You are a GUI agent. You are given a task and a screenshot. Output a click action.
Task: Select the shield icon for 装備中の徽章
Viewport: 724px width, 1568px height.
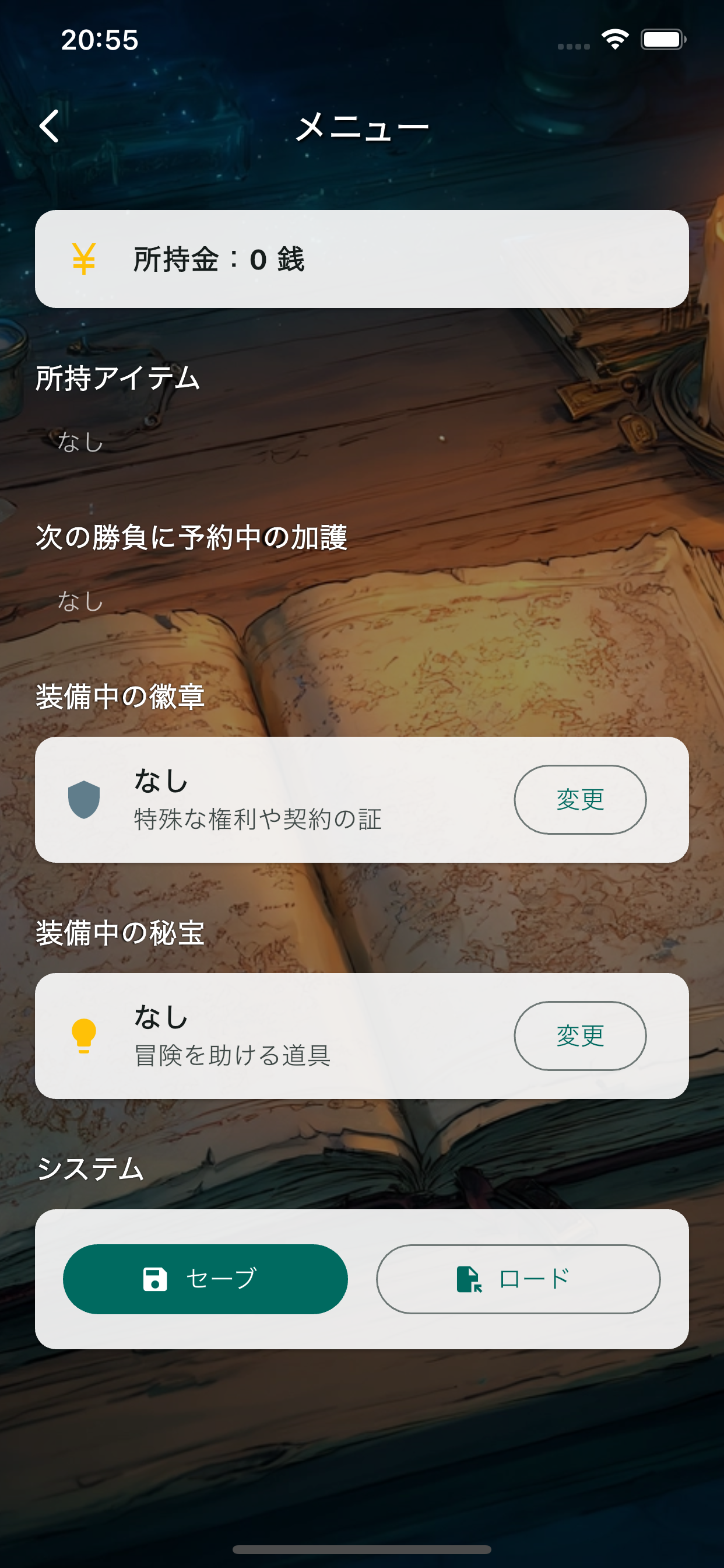coord(85,799)
